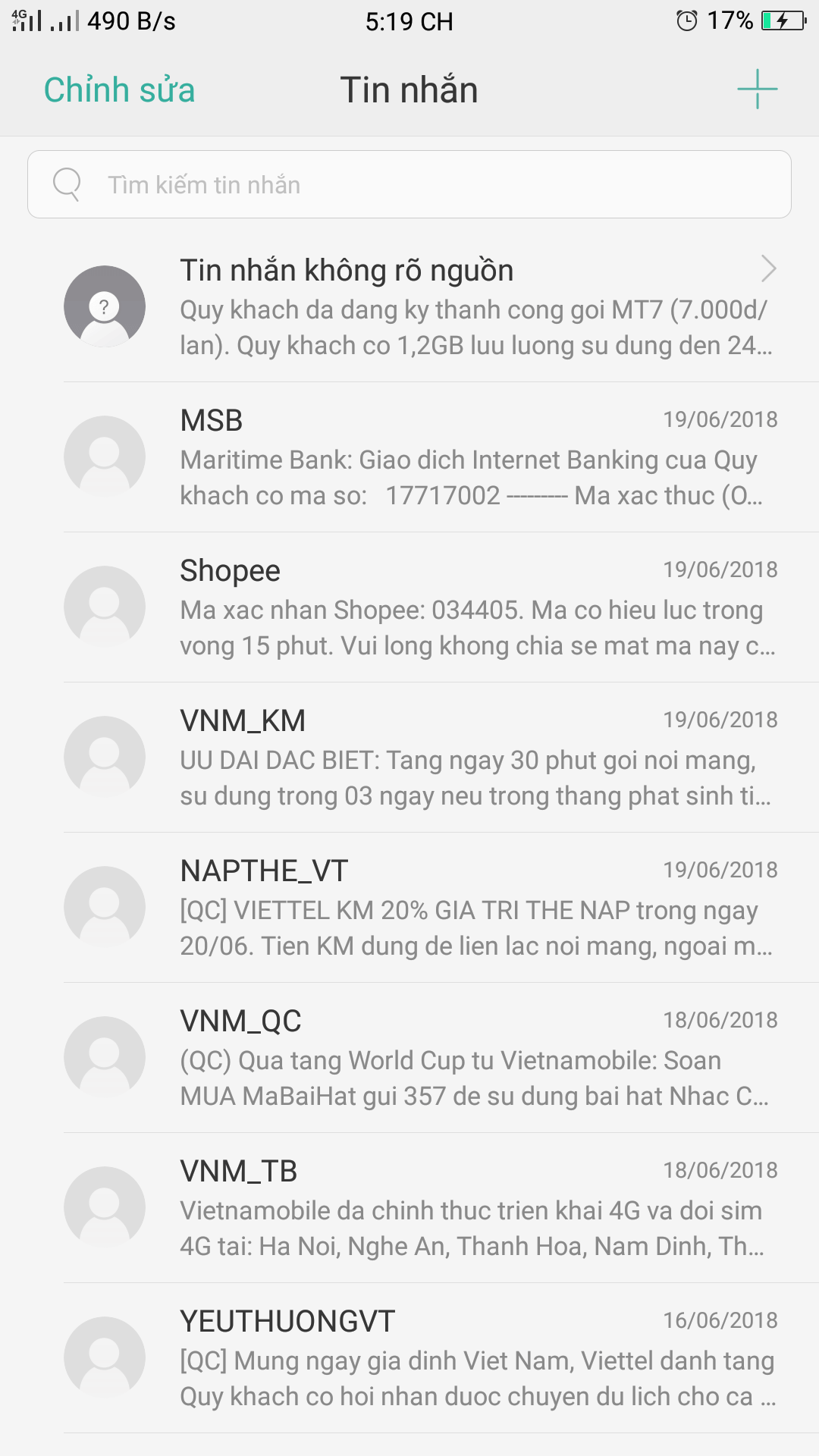
Task: Compose a new message with plus icon
Action: tap(757, 89)
